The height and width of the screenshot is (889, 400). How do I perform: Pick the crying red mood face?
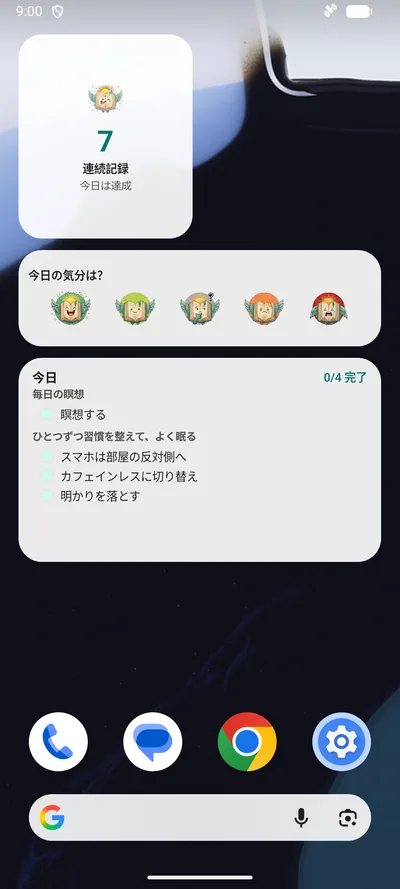click(x=329, y=308)
